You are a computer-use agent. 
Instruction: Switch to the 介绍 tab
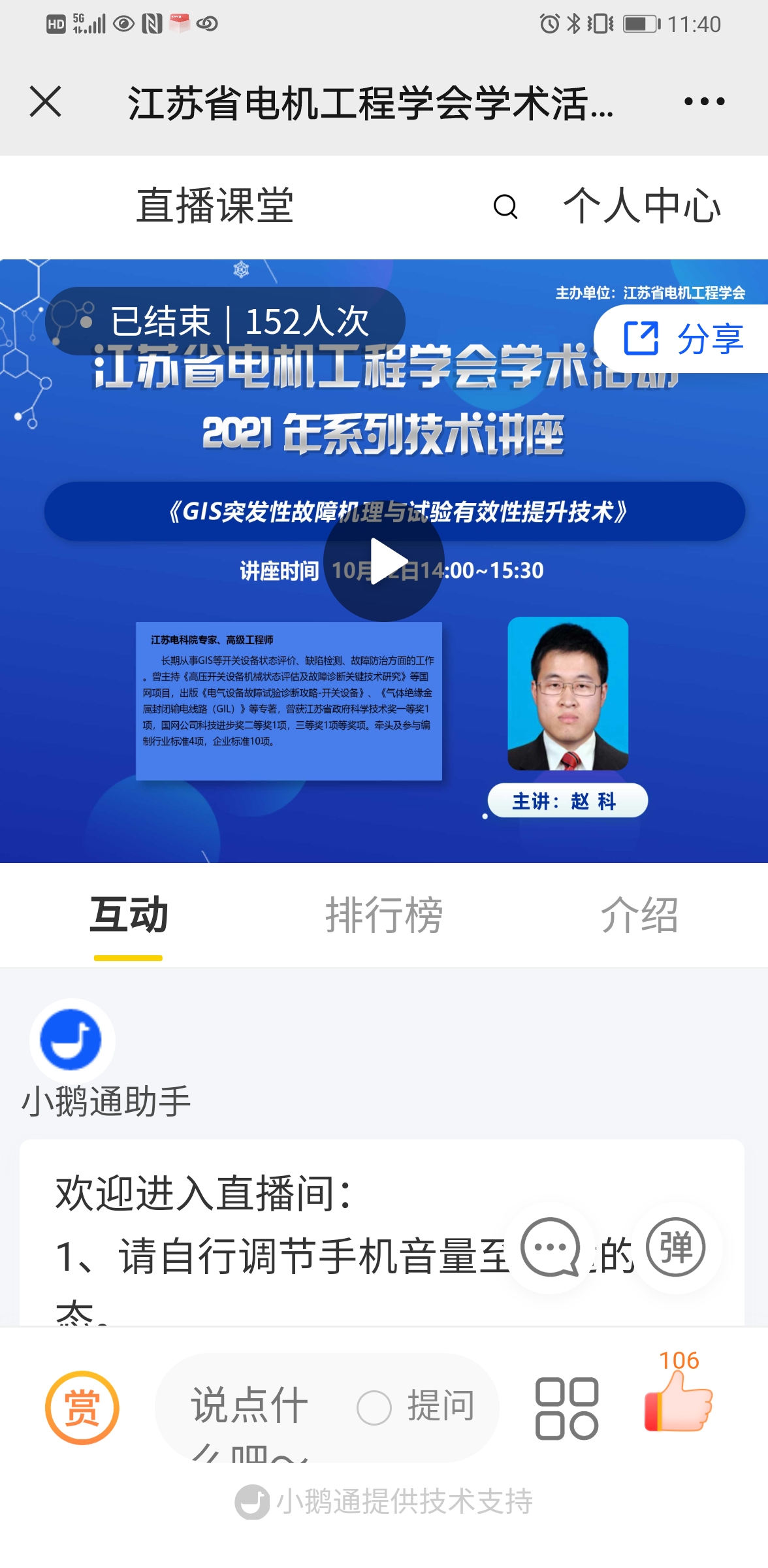[639, 915]
